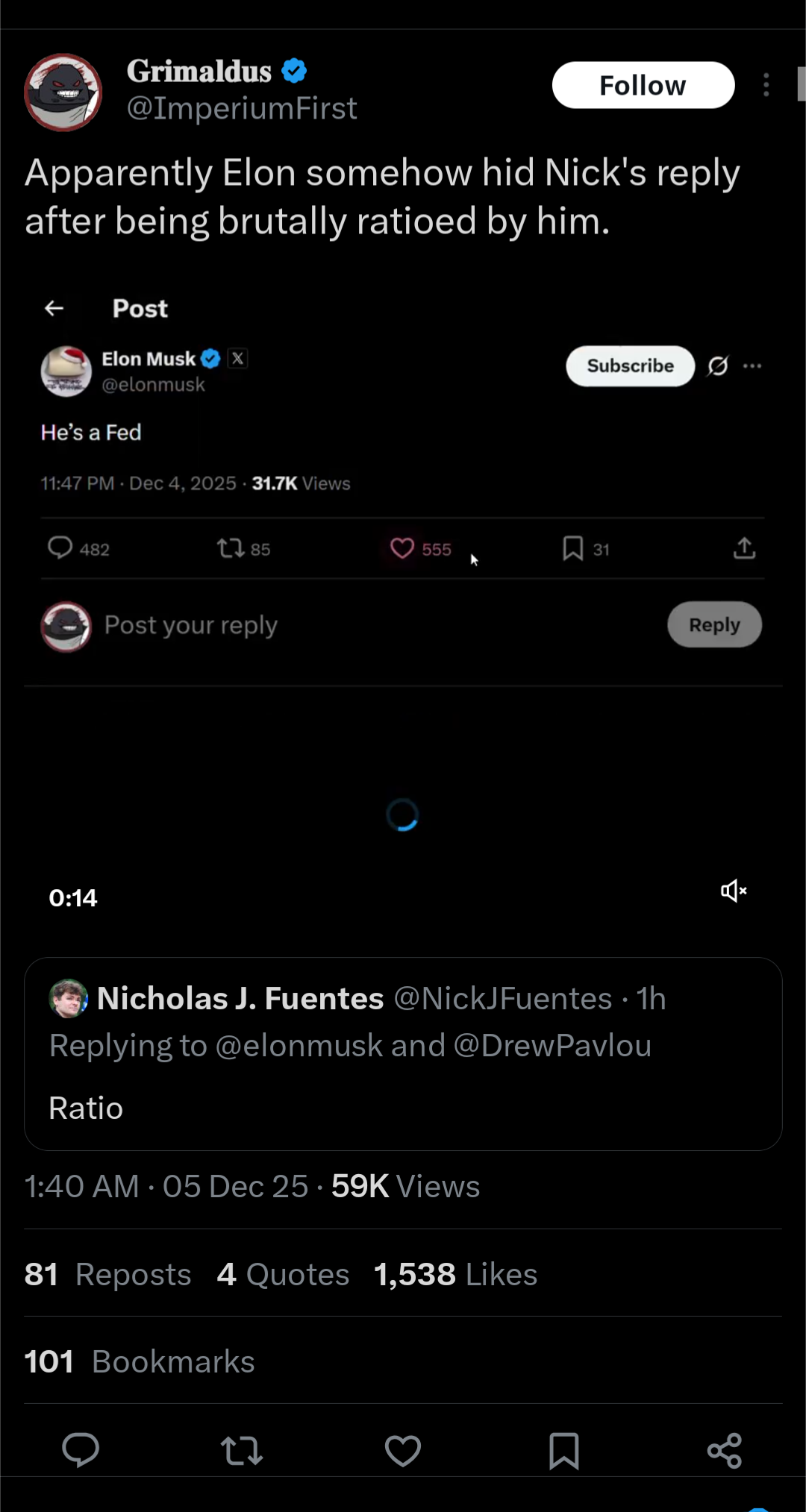This screenshot has height=1512, width=806.
Task: Bookmark this post
Action: tap(564, 1450)
